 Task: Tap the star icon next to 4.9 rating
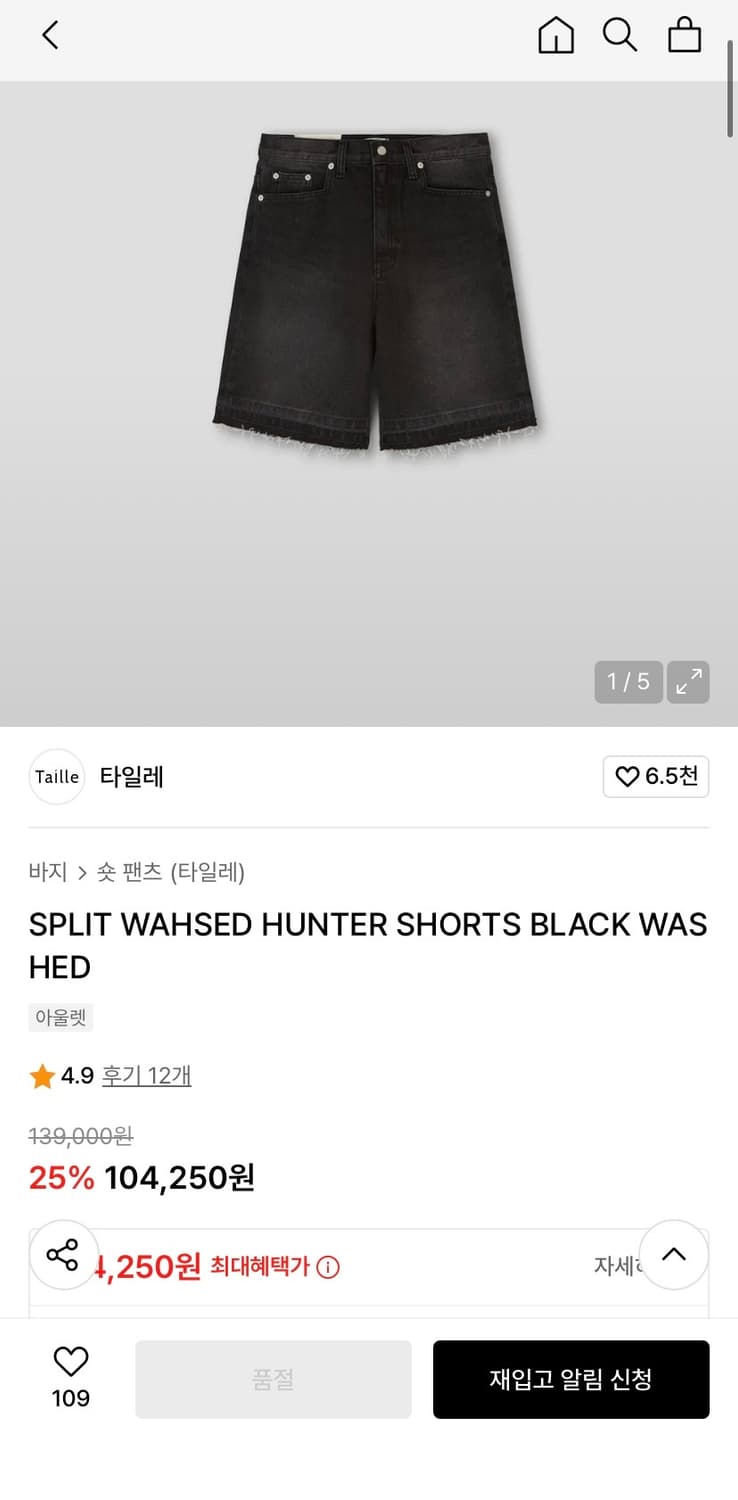(x=42, y=1075)
